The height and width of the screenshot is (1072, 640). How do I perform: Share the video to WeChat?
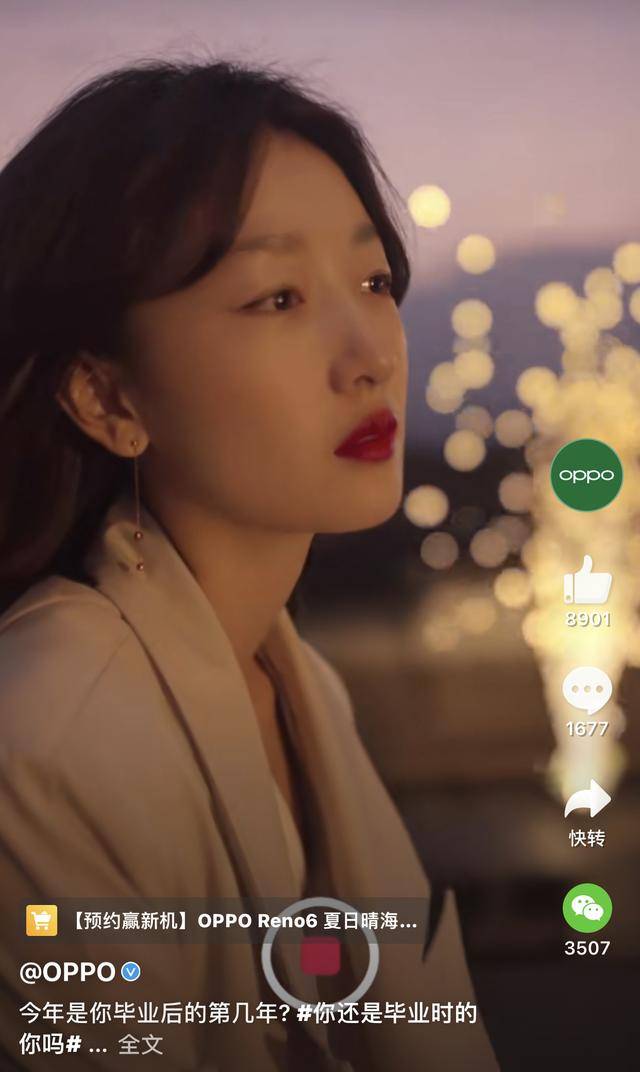click(587, 908)
